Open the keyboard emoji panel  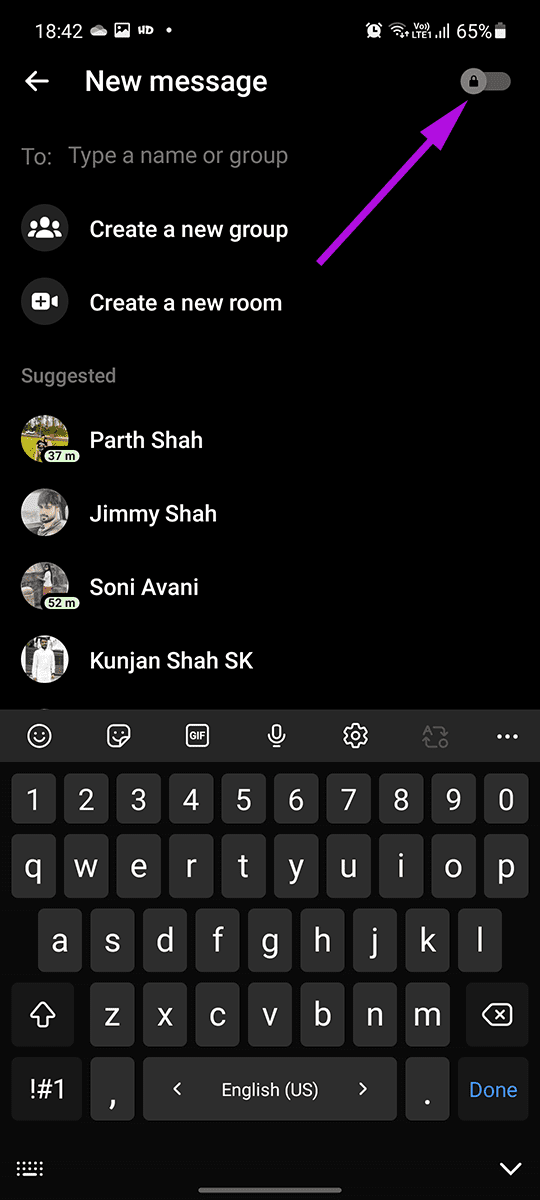pyautogui.click(x=39, y=737)
